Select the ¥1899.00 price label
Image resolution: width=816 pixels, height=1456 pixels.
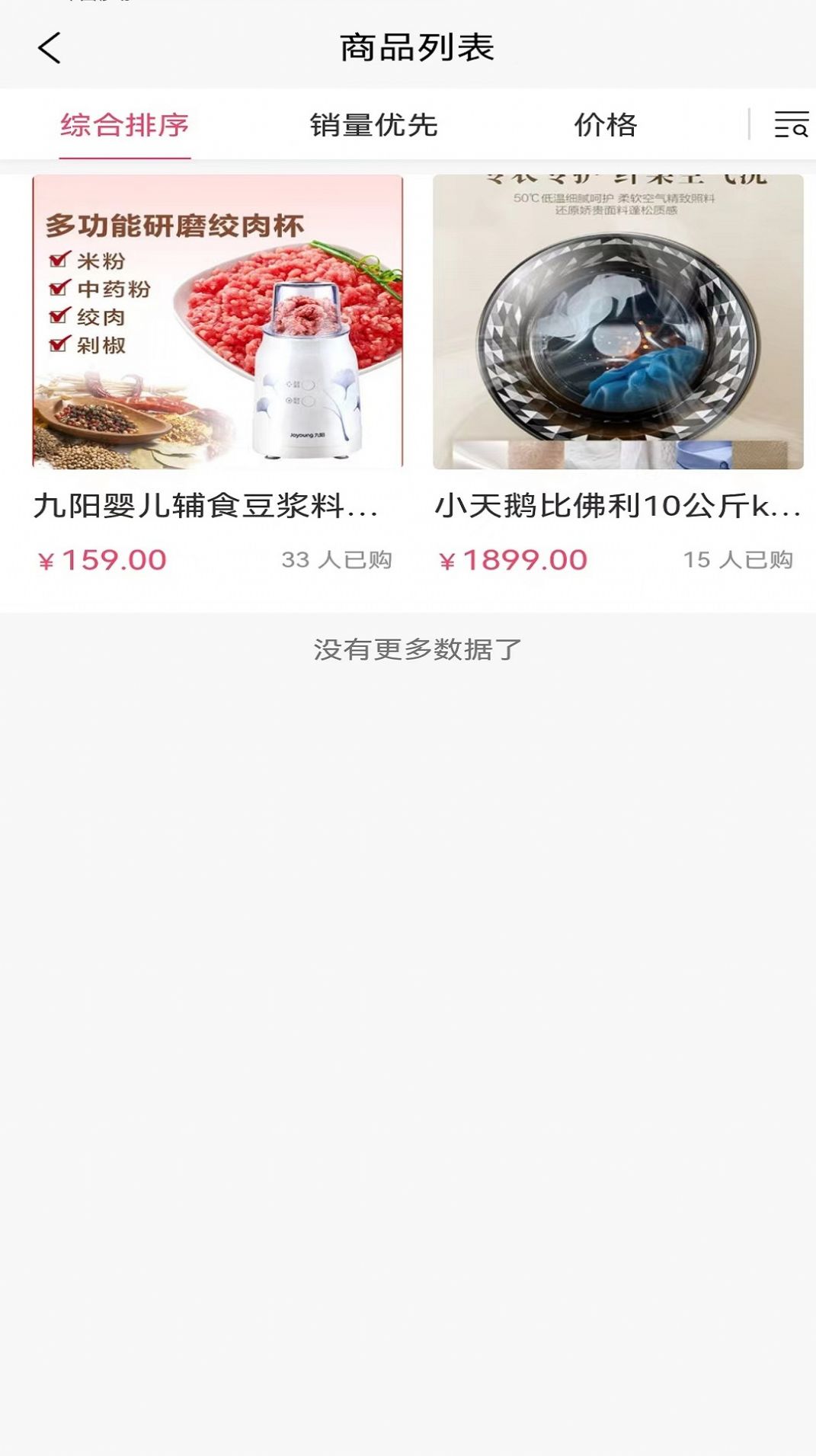(512, 558)
